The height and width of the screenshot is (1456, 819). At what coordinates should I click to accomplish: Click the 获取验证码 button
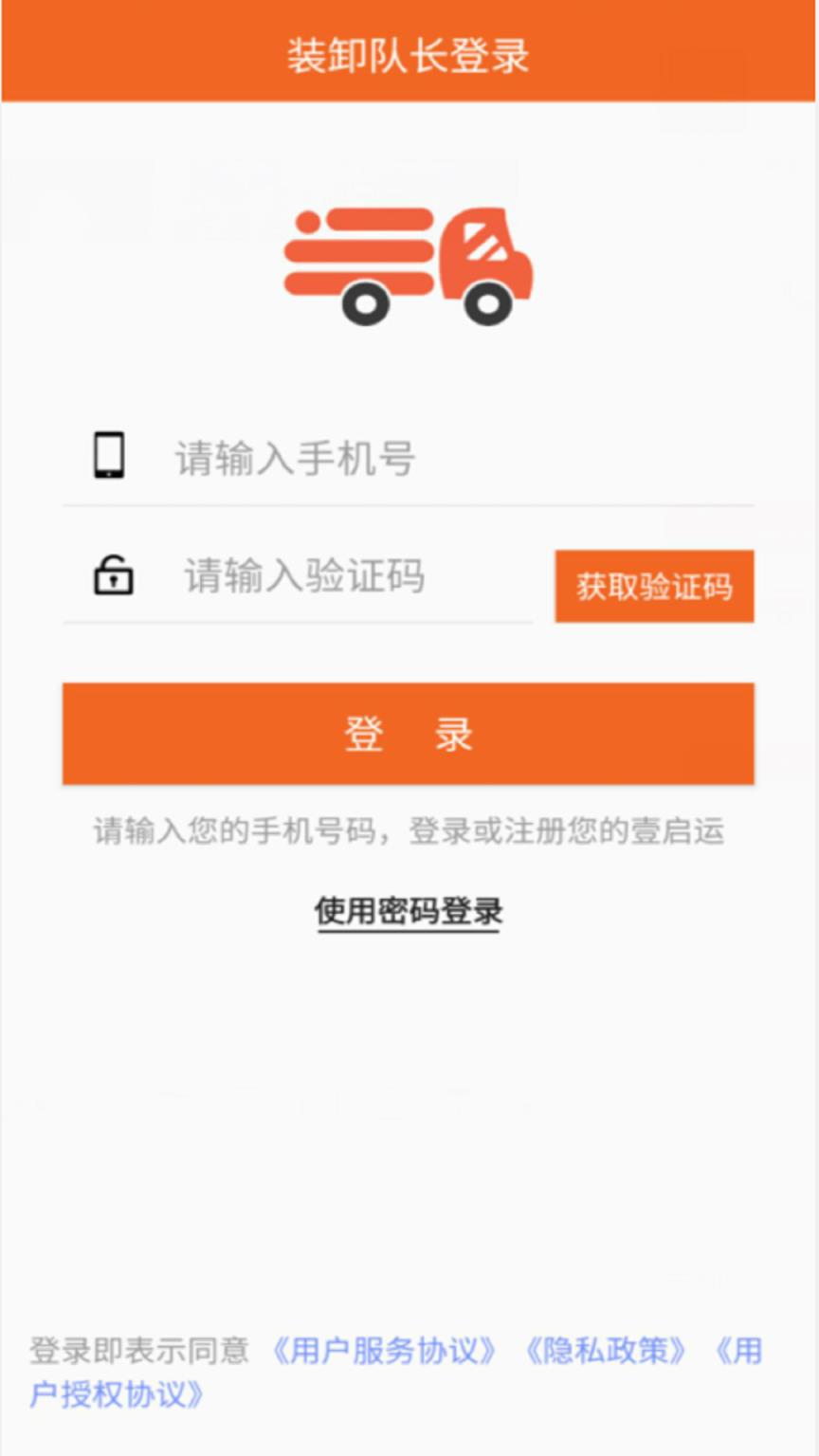point(653,587)
